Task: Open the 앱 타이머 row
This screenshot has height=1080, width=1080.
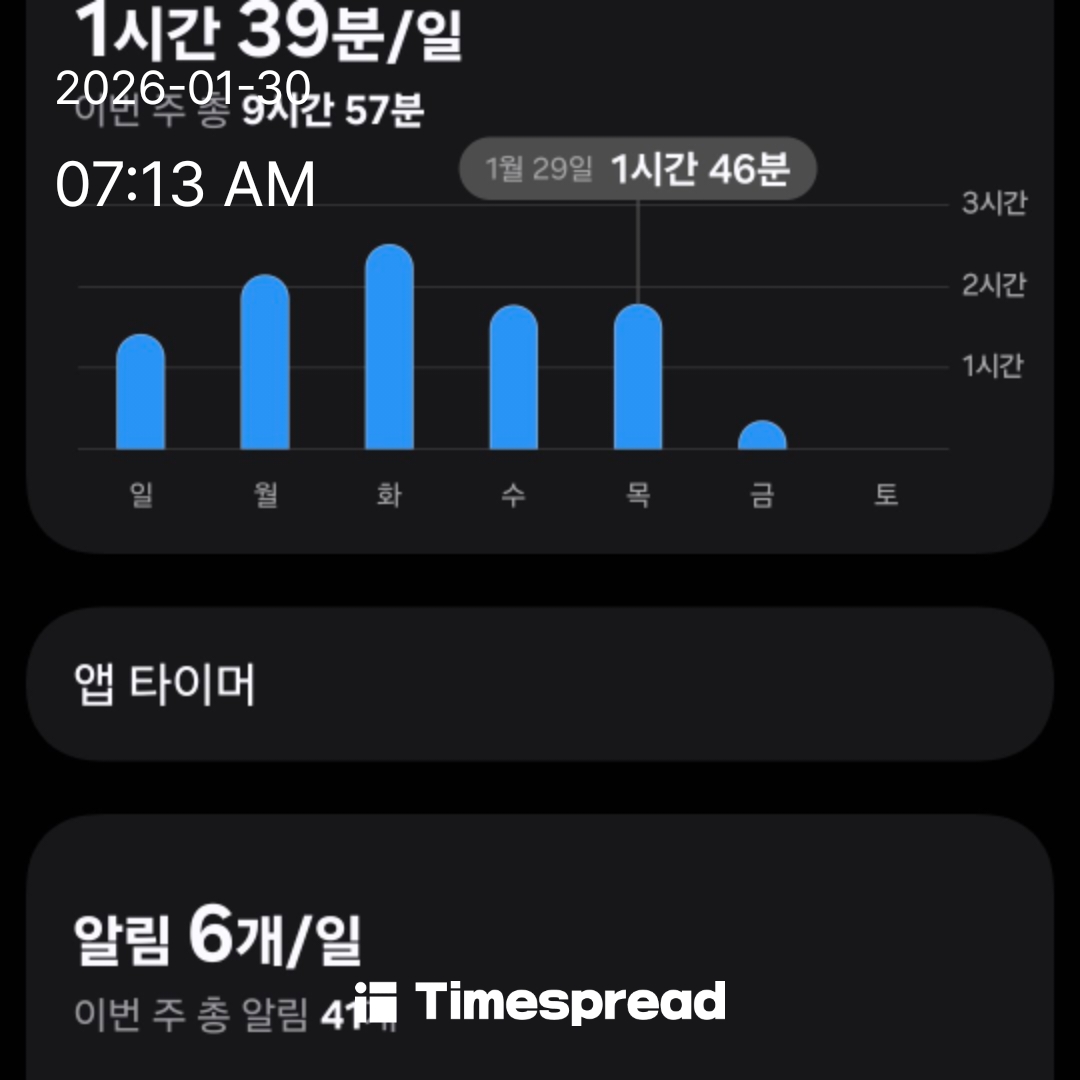Action: (x=540, y=685)
